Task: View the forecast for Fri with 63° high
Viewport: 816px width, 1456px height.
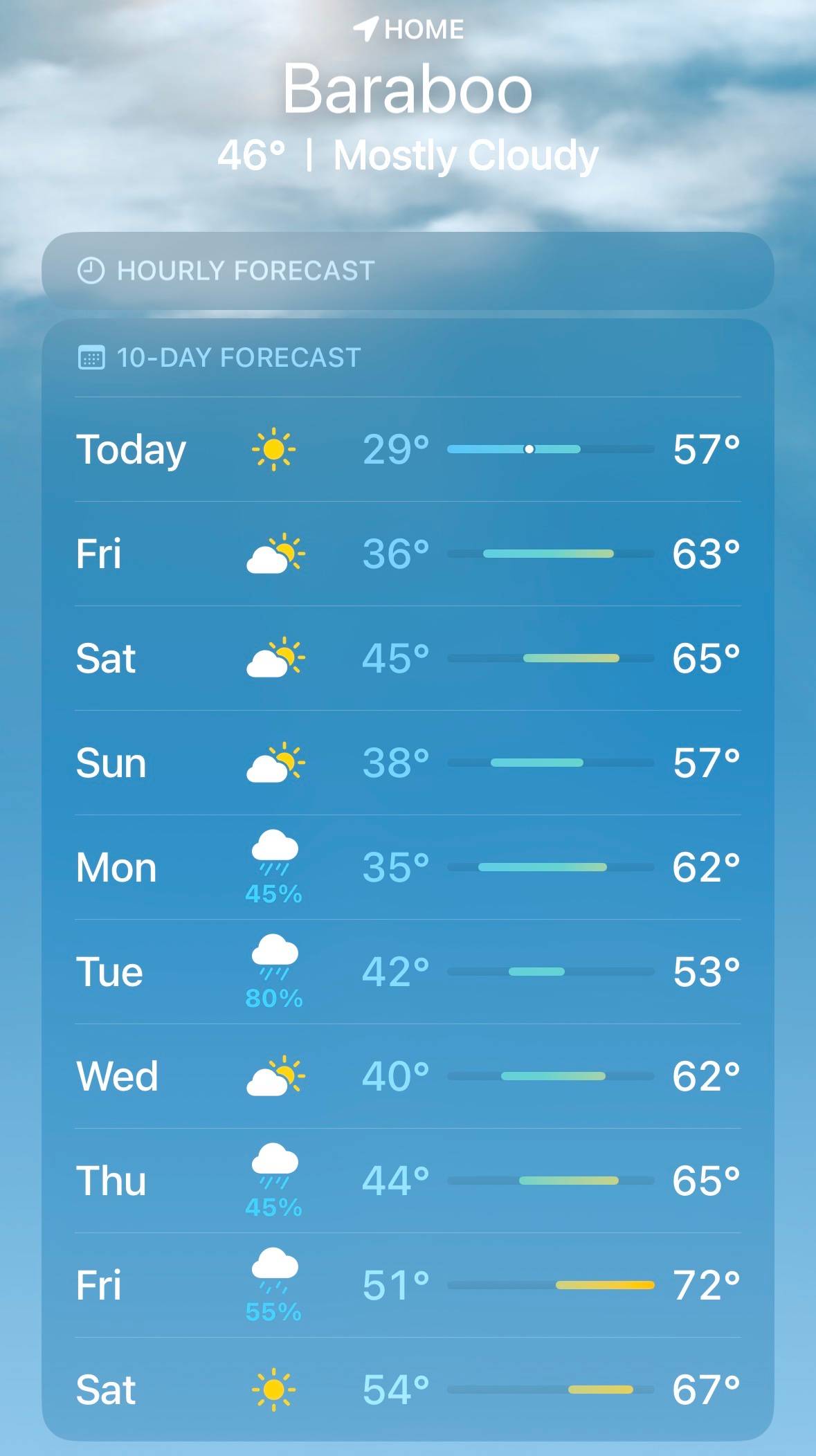Action: (x=408, y=554)
